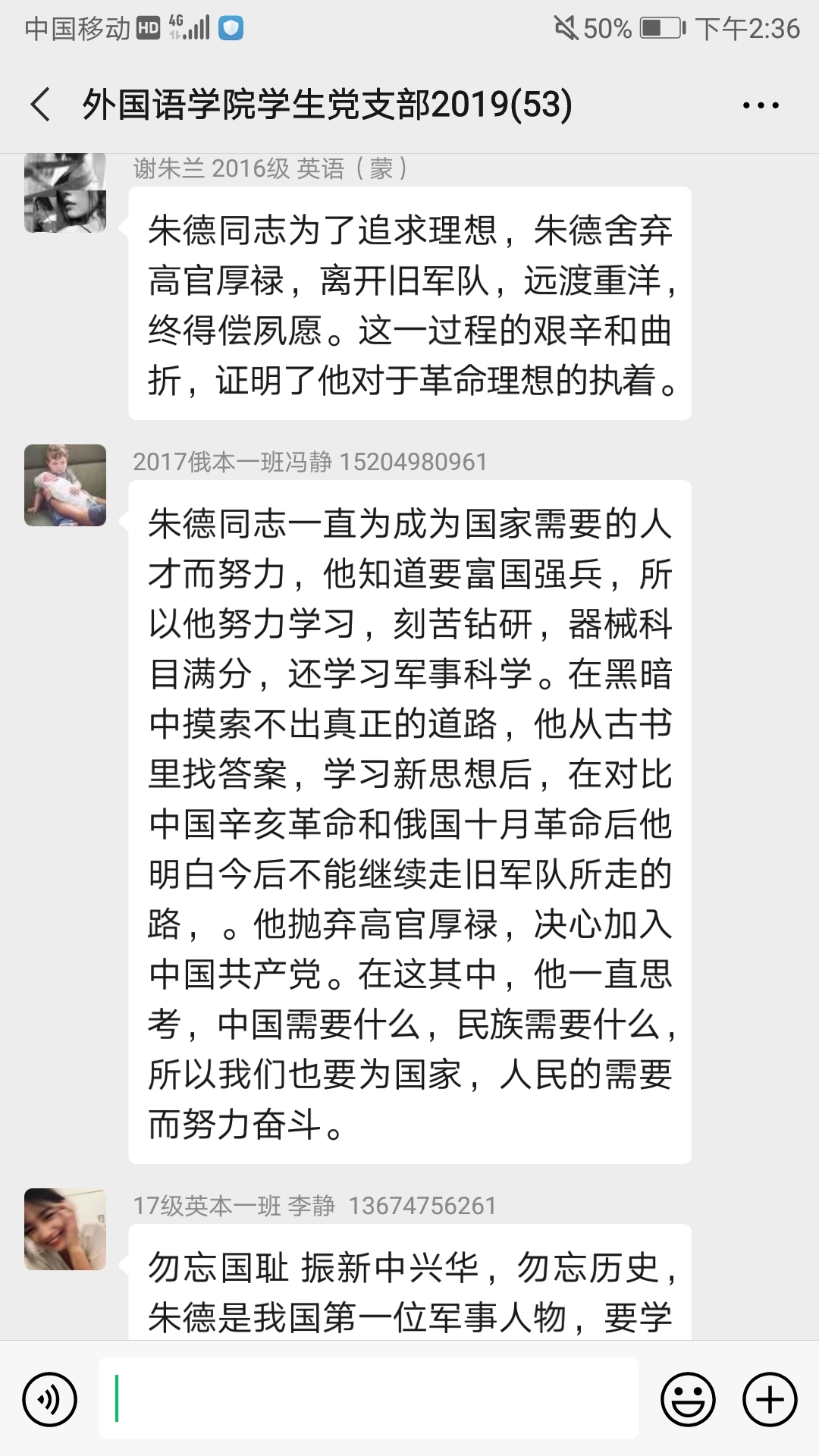Open the plus attachment menu
Image resolution: width=819 pixels, height=1456 pixels.
pyautogui.click(x=770, y=1399)
